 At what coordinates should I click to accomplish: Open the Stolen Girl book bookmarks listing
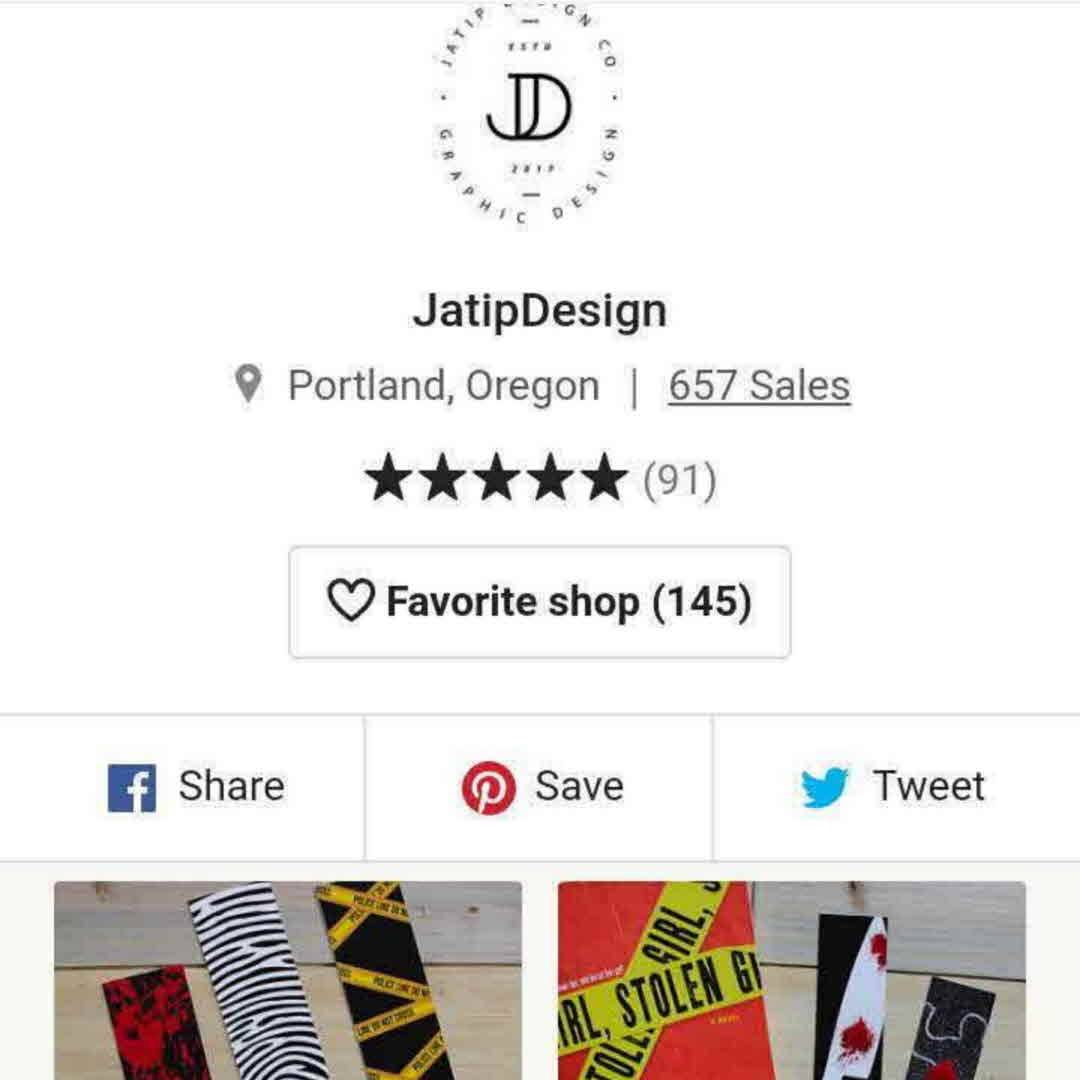tap(791, 980)
